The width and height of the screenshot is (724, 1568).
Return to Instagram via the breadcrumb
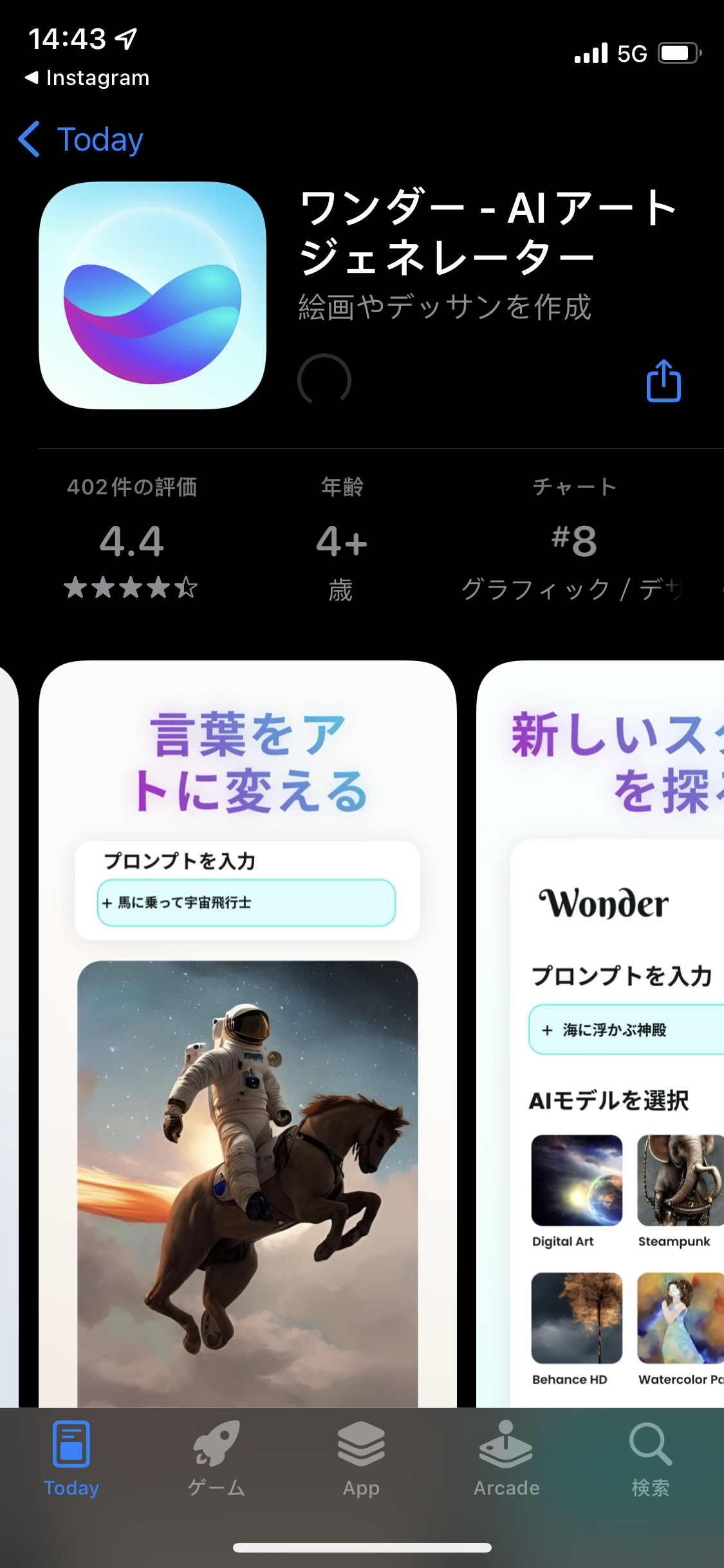[87, 78]
